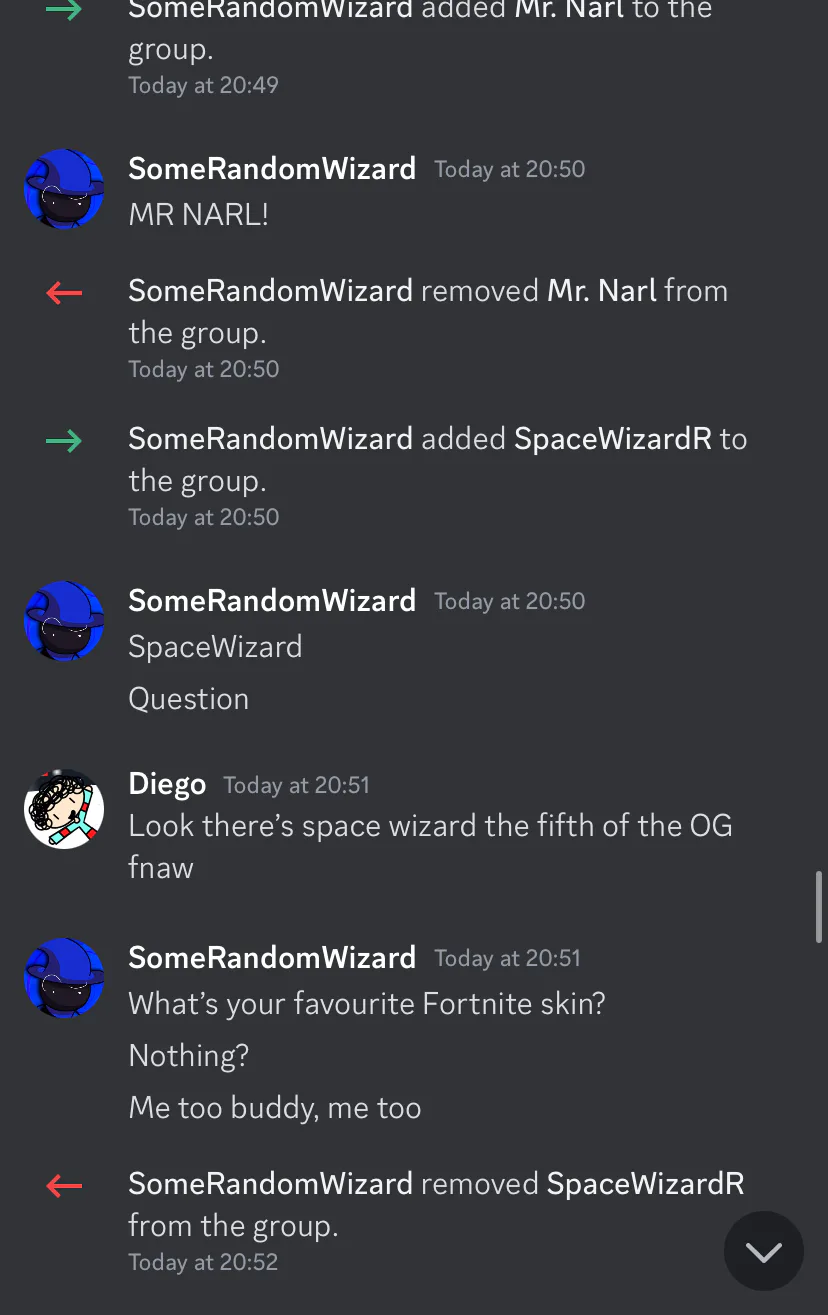Tap Diego's username above his message

[167, 784]
